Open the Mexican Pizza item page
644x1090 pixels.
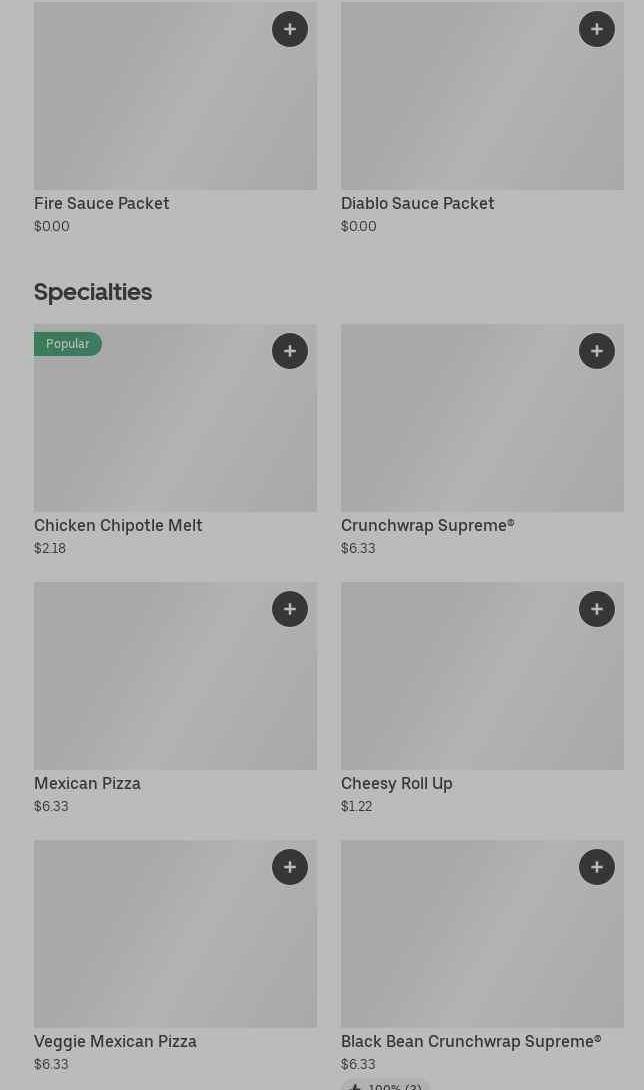(x=175, y=688)
